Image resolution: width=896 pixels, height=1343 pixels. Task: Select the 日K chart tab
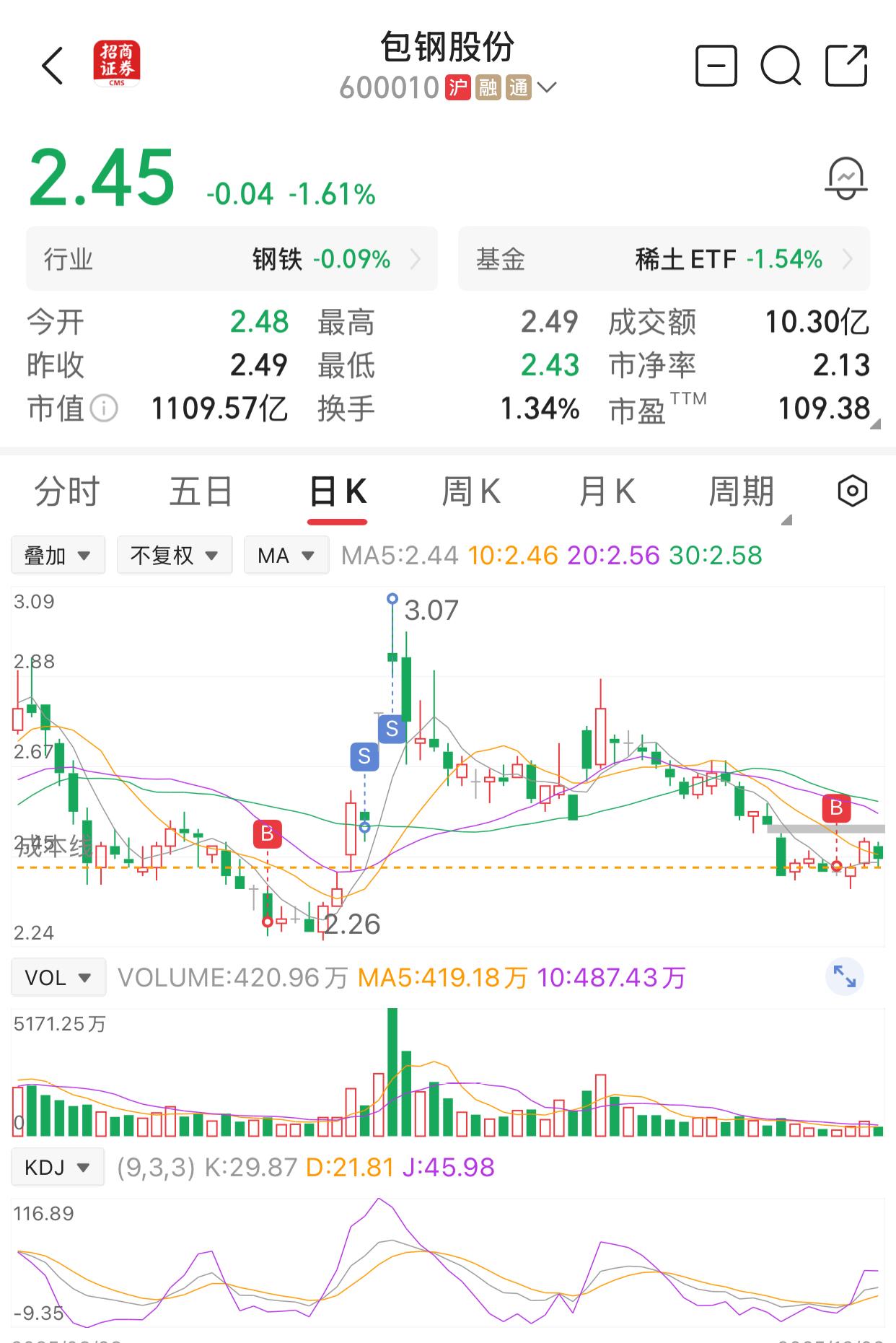click(x=338, y=493)
